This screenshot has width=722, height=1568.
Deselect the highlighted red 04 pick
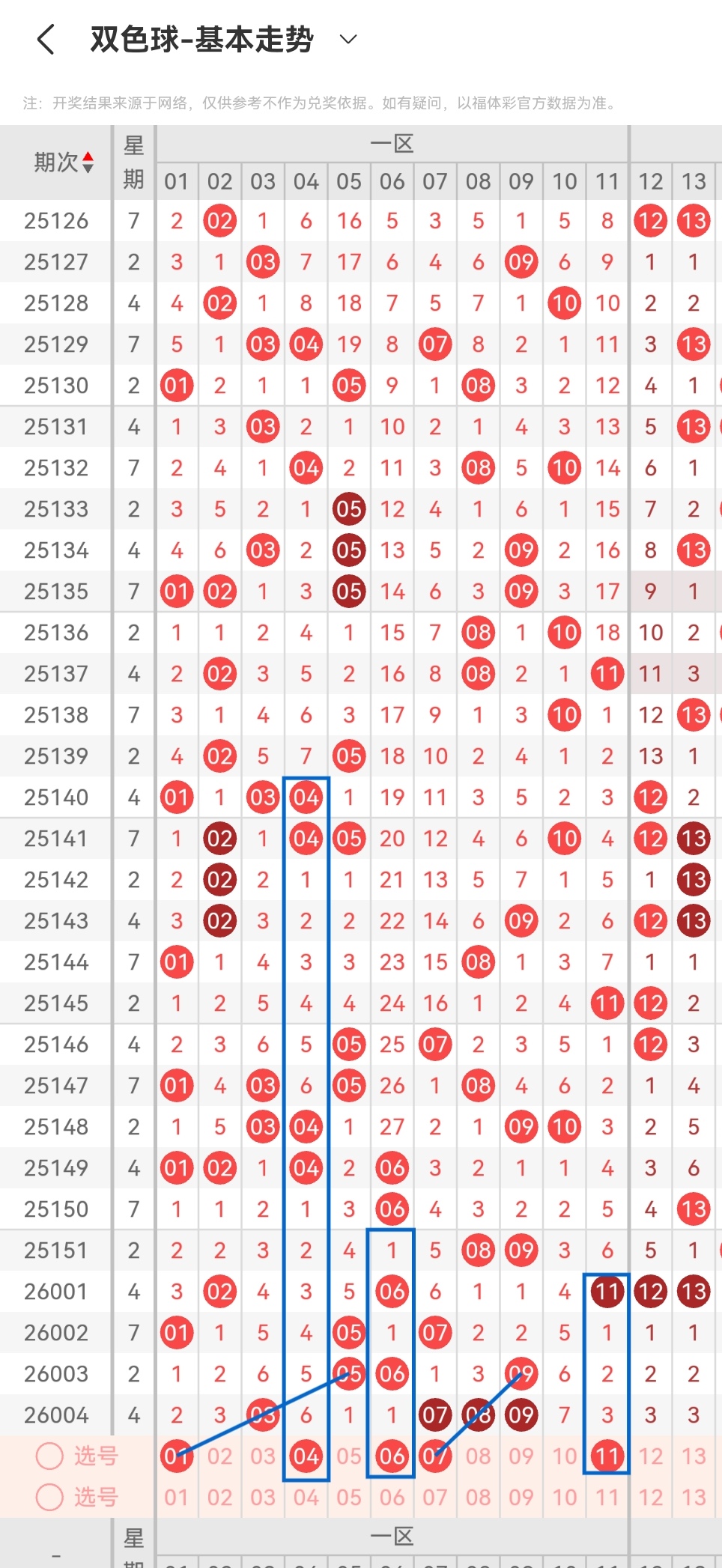pyautogui.click(x=306, y=1456)
